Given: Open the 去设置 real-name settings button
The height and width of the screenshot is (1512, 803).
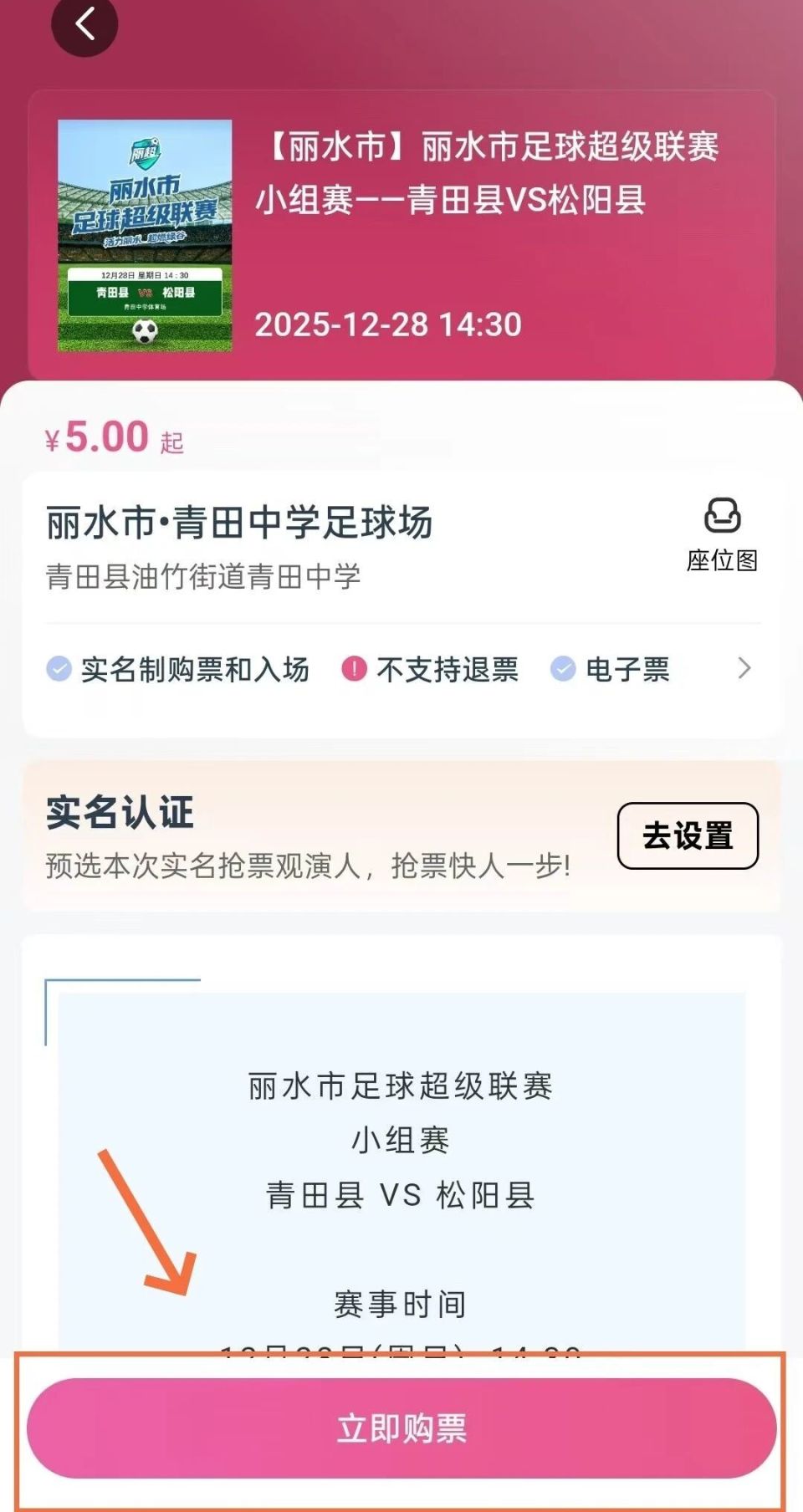Looking at the screenshot, I should click(x=686, y=835).
